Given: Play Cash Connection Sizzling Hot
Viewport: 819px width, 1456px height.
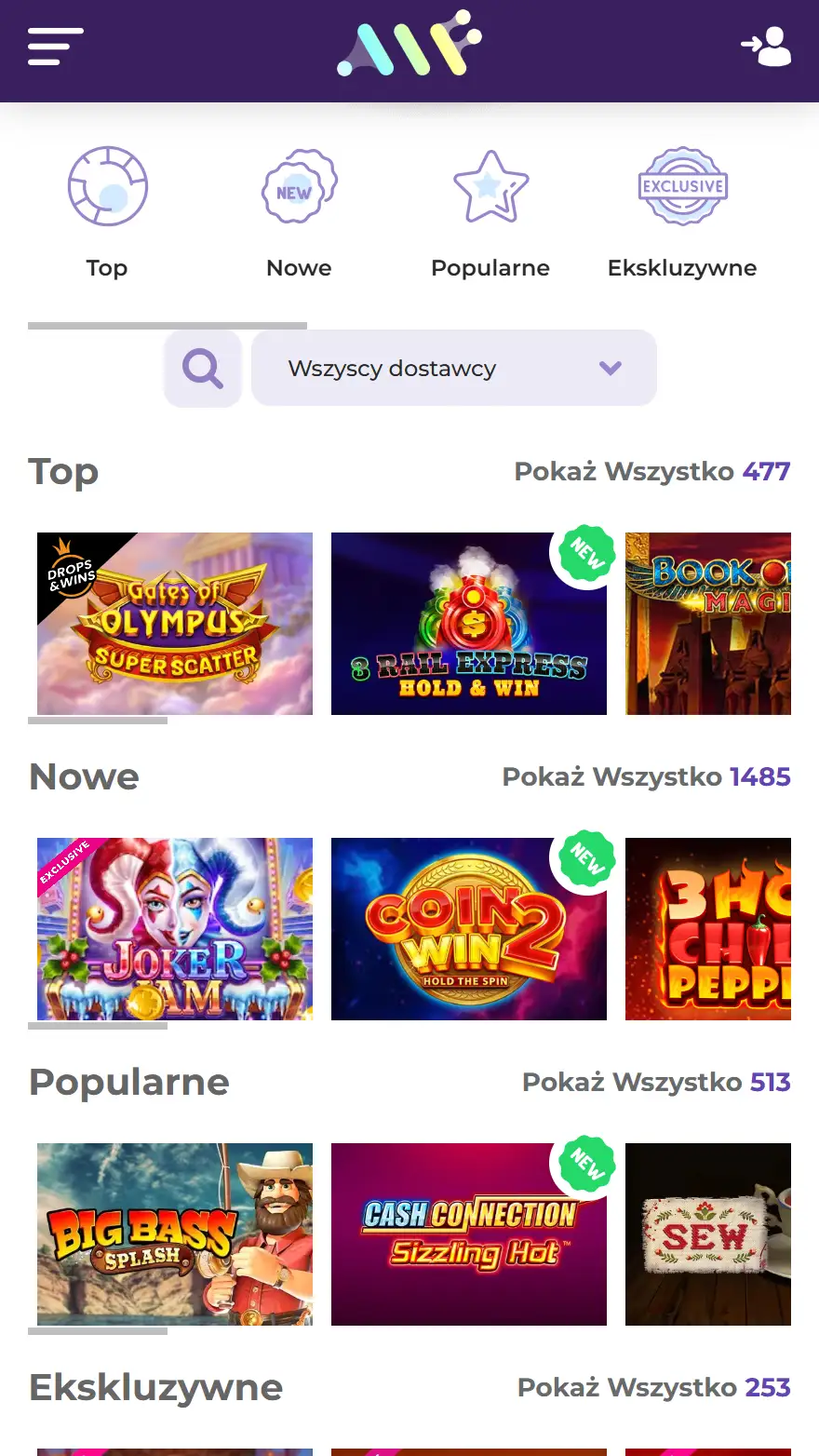Looking at the screenshot, I should [x=469, y=1234].
